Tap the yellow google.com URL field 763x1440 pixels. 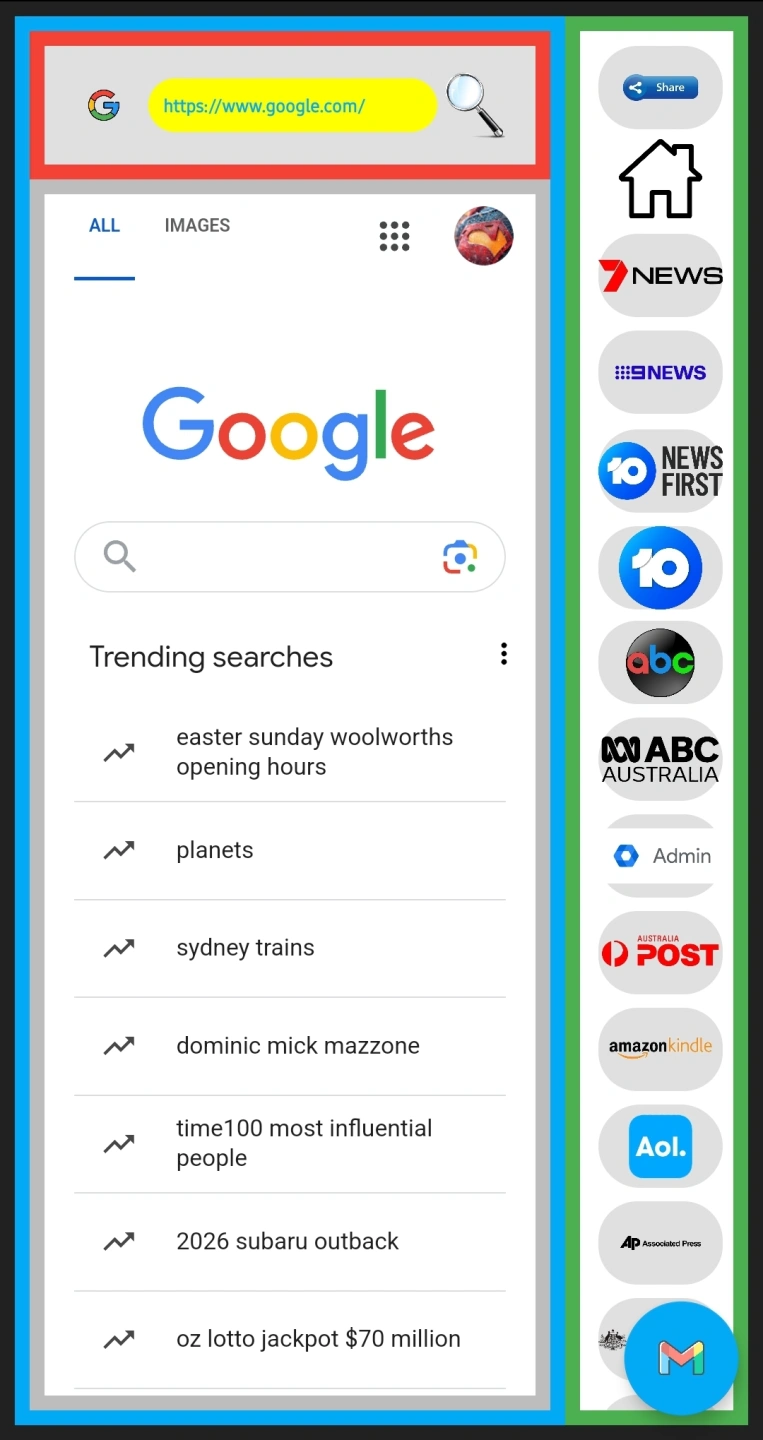click(292, 105)
